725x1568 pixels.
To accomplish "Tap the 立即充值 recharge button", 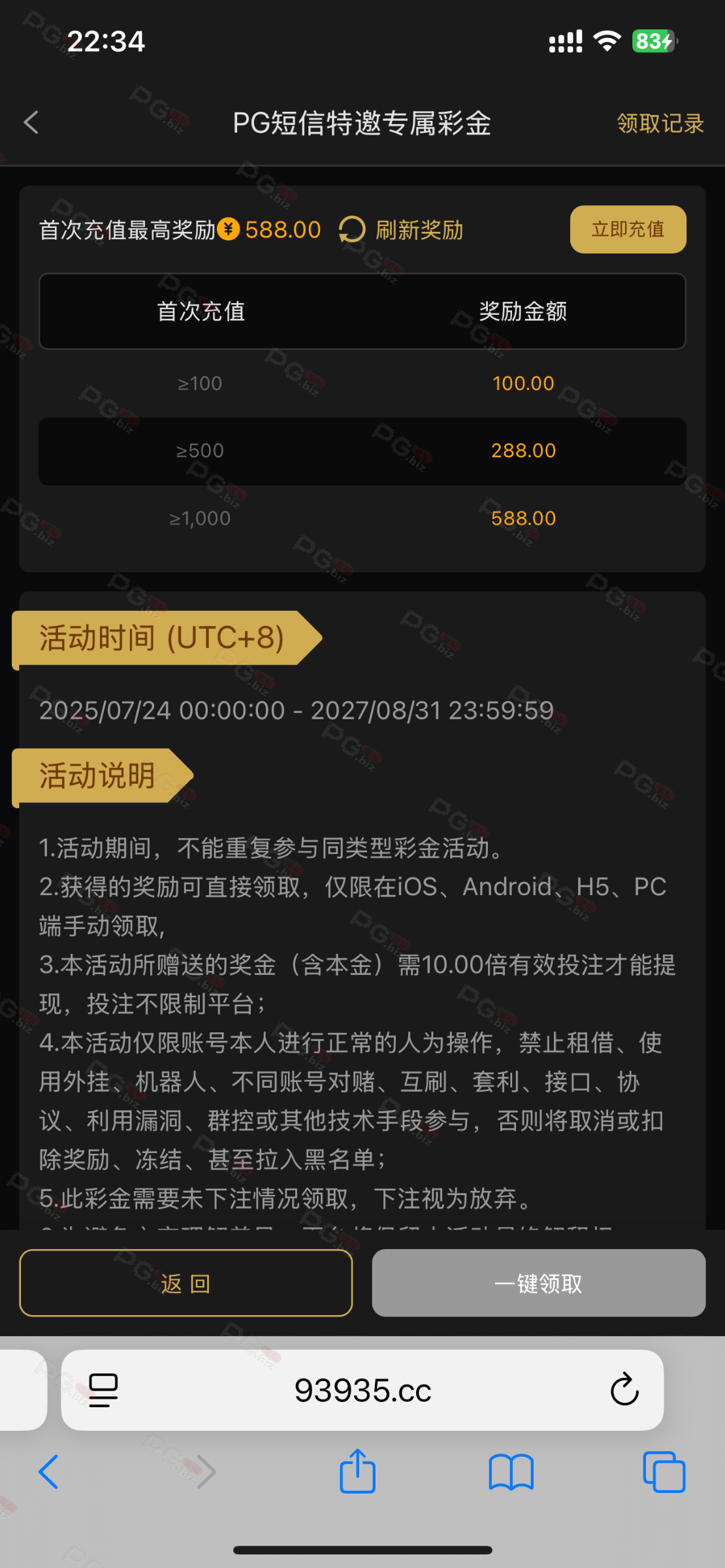I will coord(628,229).
